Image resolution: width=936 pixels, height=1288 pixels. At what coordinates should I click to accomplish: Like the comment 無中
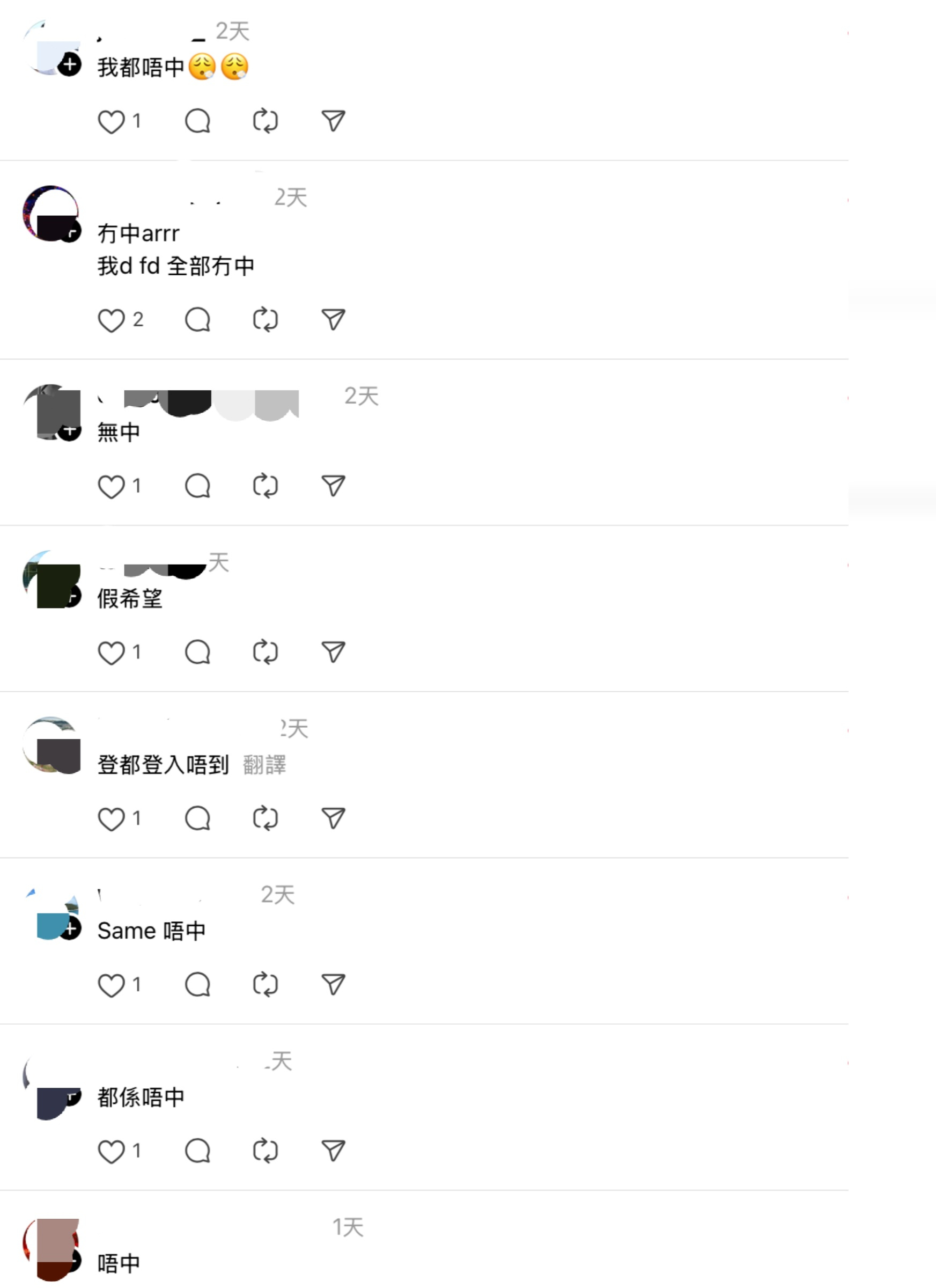pos(111,487)
